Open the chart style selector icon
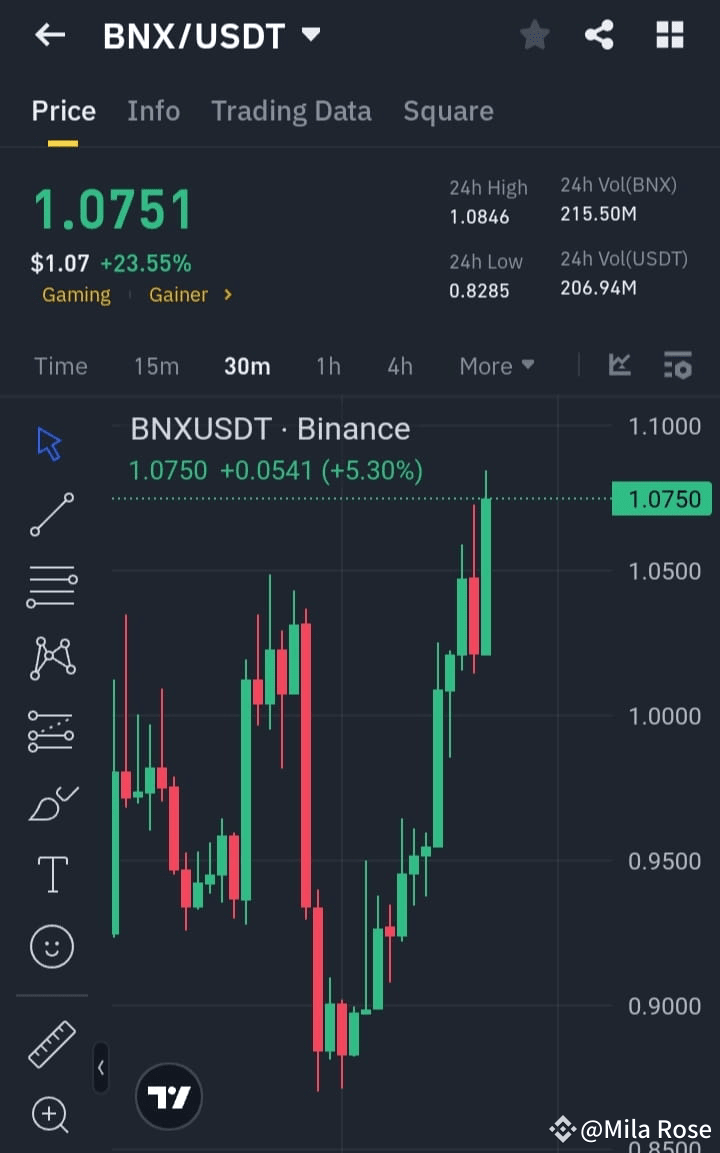 [x=619, y=366]
